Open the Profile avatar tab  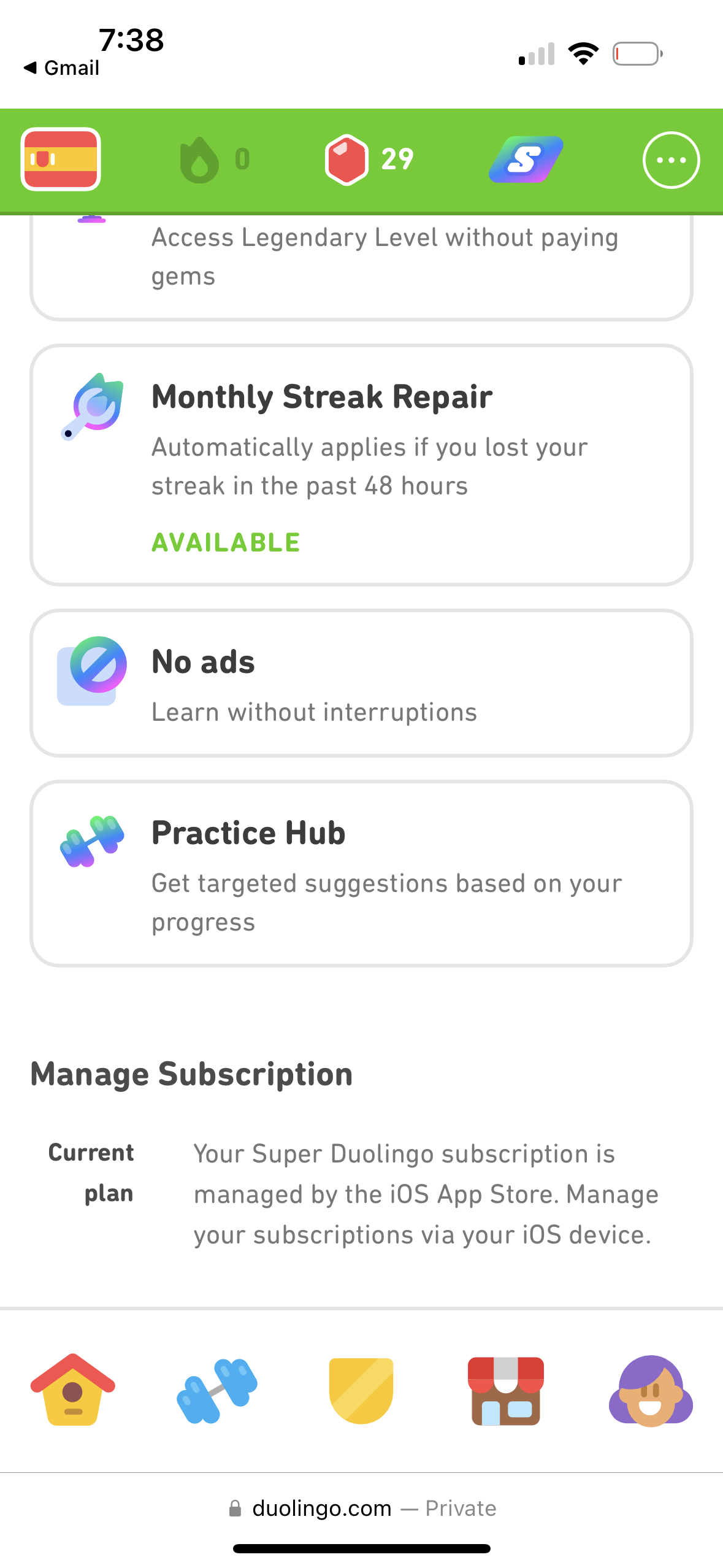(650, 1391)
